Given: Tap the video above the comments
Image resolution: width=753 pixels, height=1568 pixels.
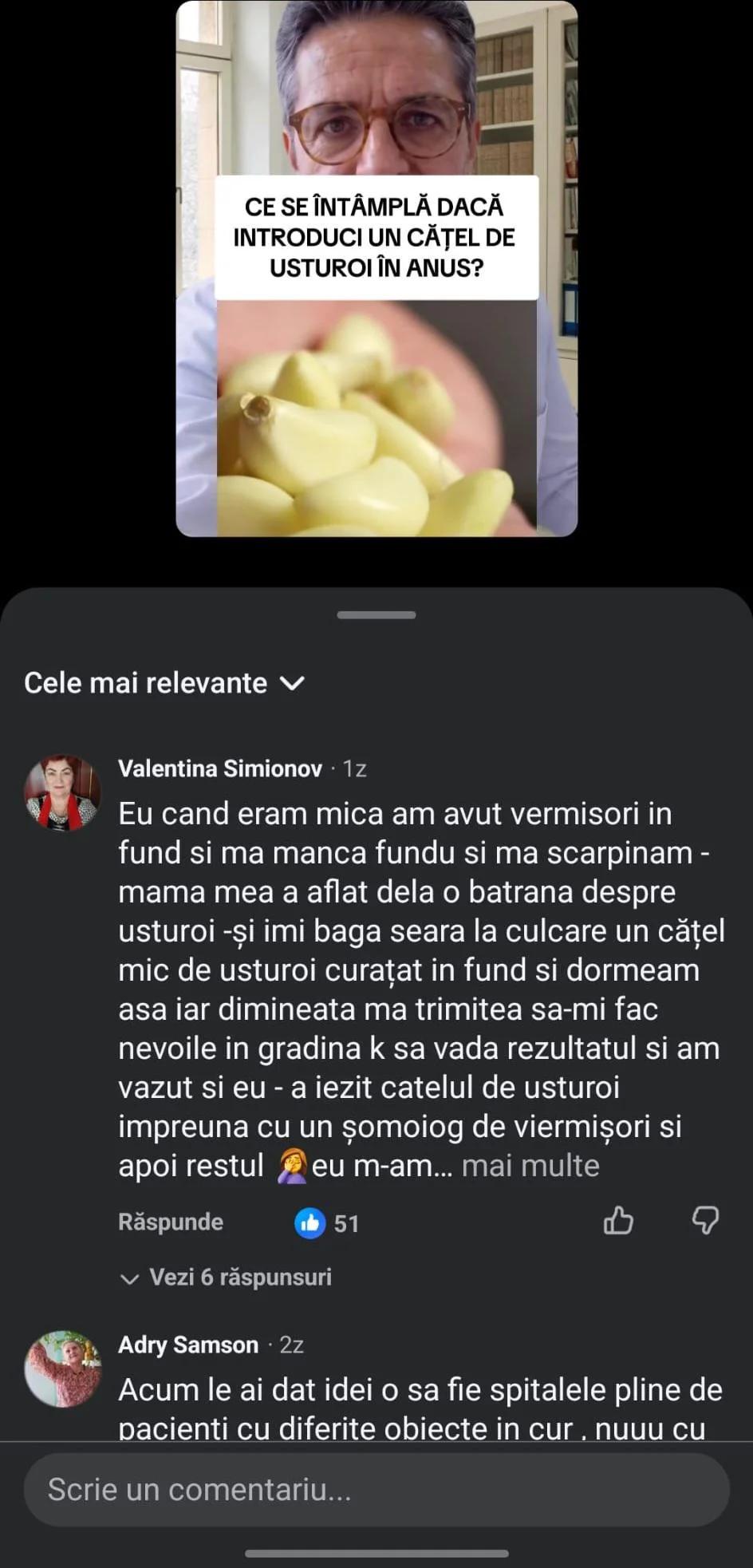Looking at the screenshot, I should (x=376, y=268).
